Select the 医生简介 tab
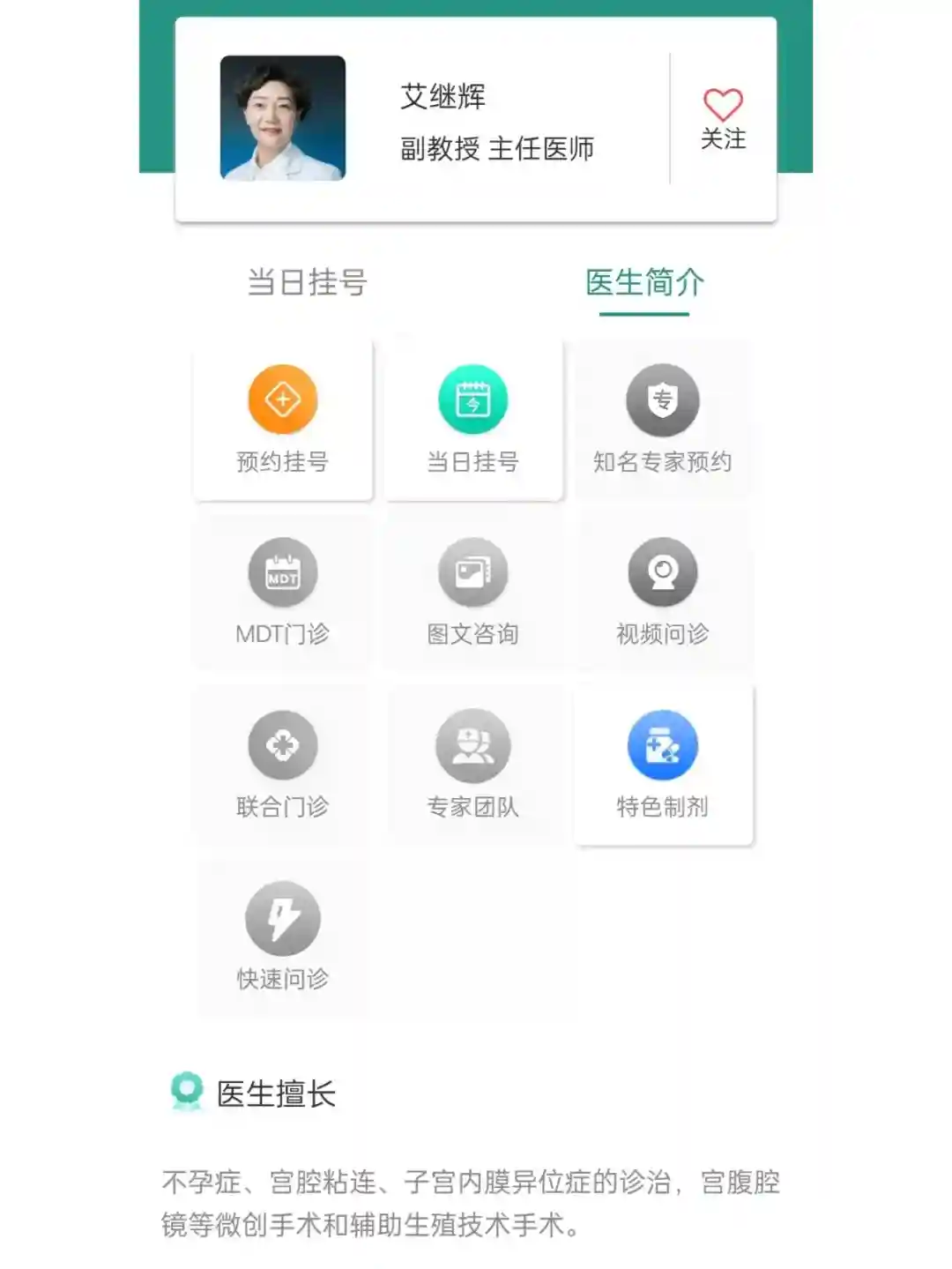Screen dimensions: 952x1269 [x=644, y=283]
